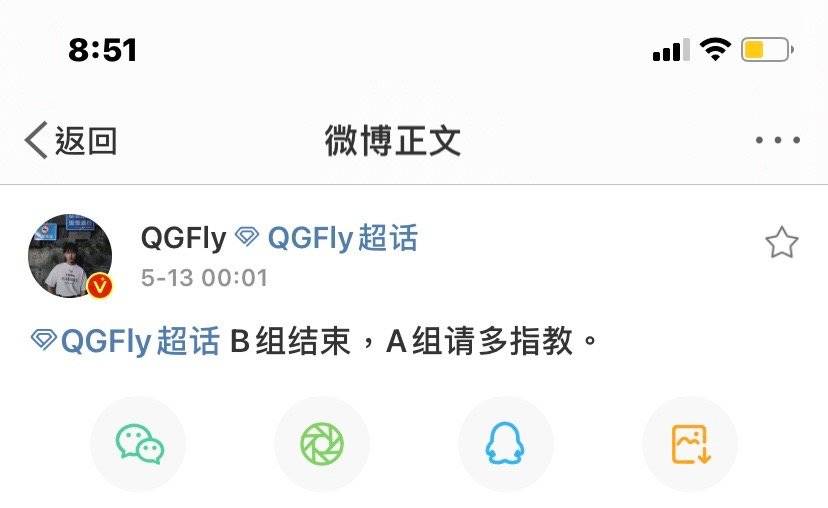Open QGFly's profile avatar
The image size is (828, 508).
coord(69,255)
